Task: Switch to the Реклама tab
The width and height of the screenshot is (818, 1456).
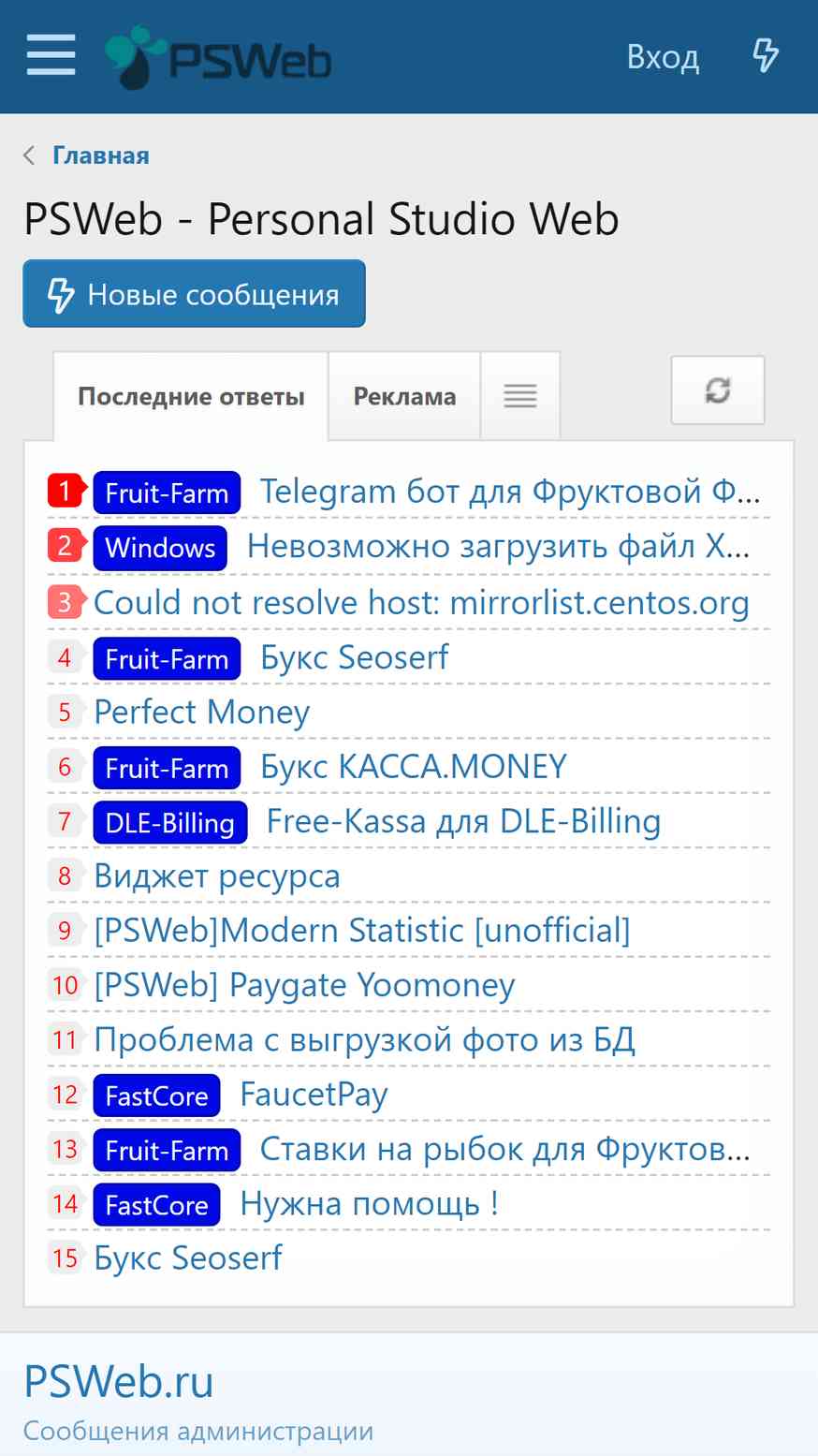Action: [404, 396]
